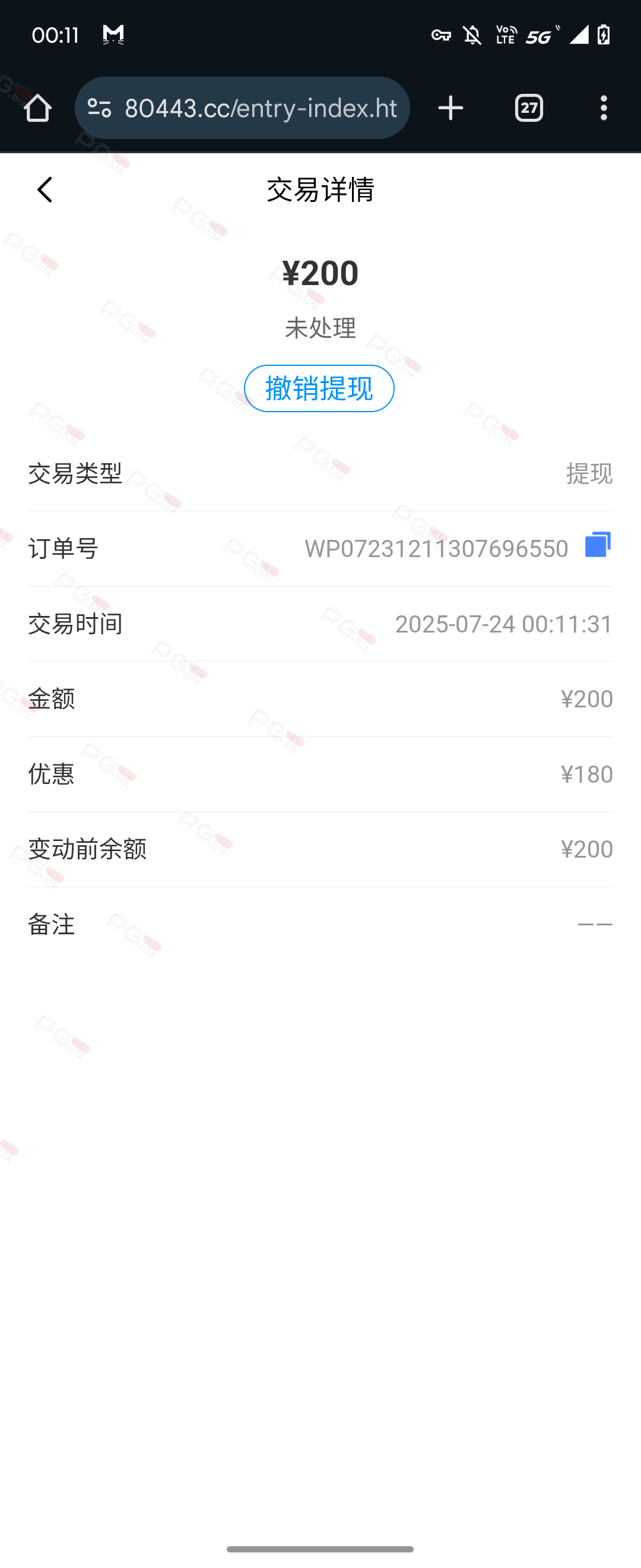Open the browser home page
The height and width of the screenshot is (1568, 641).
tap(38, 108)
